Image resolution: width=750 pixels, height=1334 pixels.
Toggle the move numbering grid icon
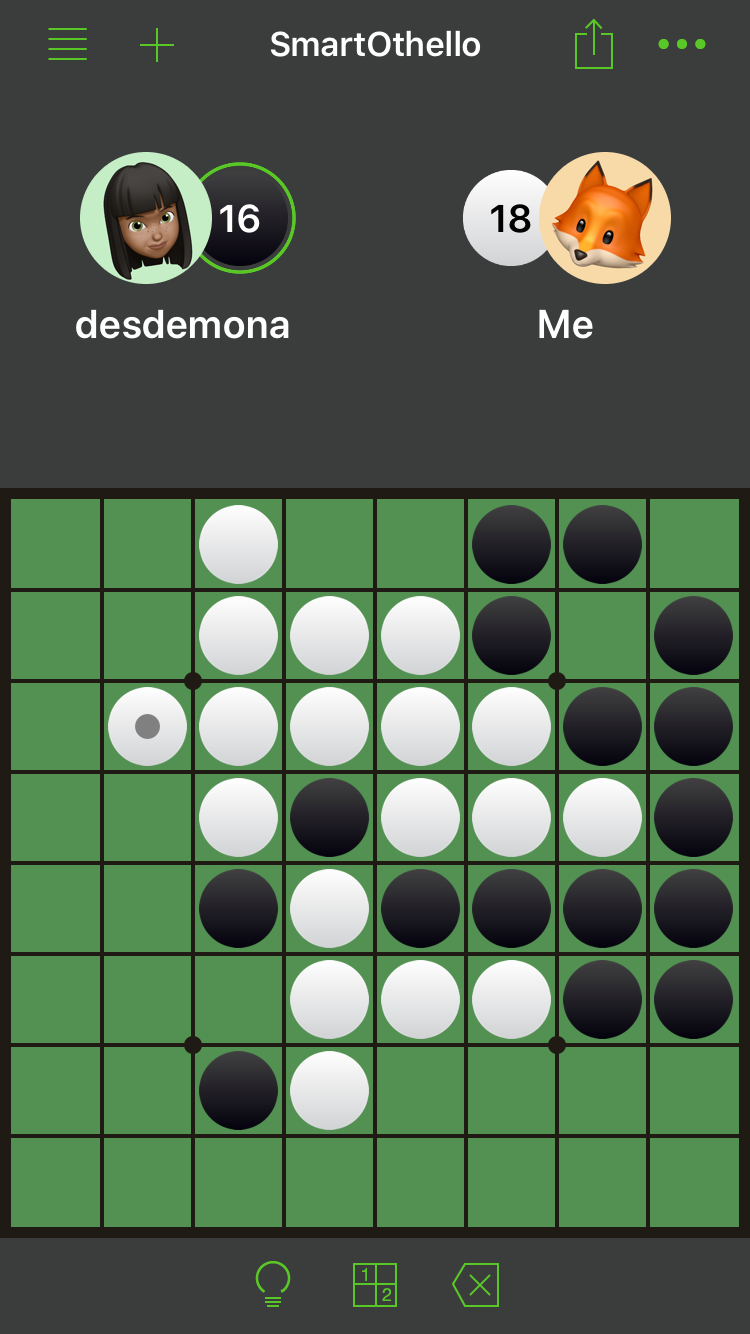(375, 1285)
